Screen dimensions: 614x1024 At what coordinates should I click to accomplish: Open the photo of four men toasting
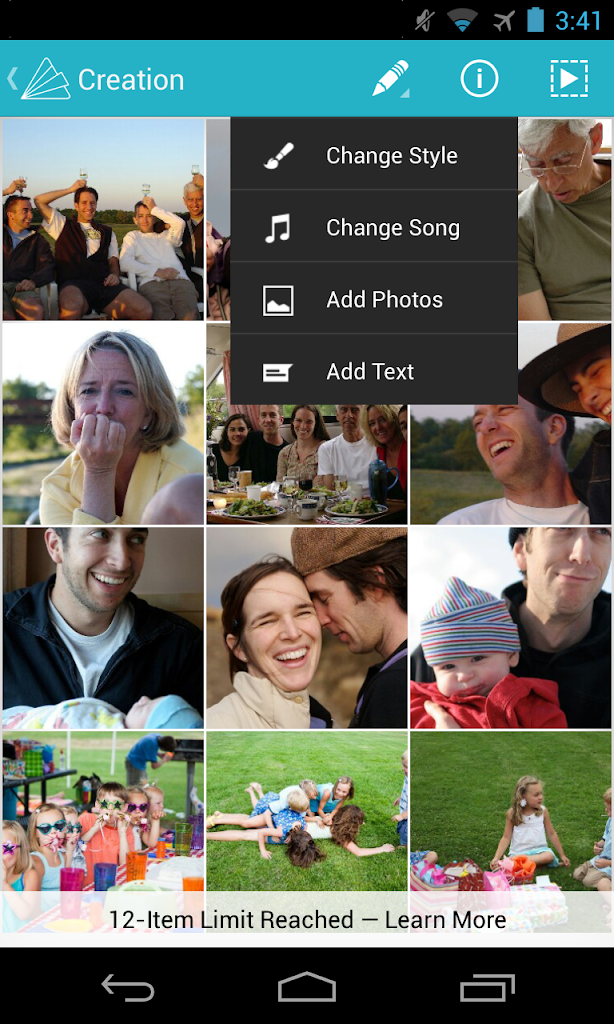click(x=103, y=219)
